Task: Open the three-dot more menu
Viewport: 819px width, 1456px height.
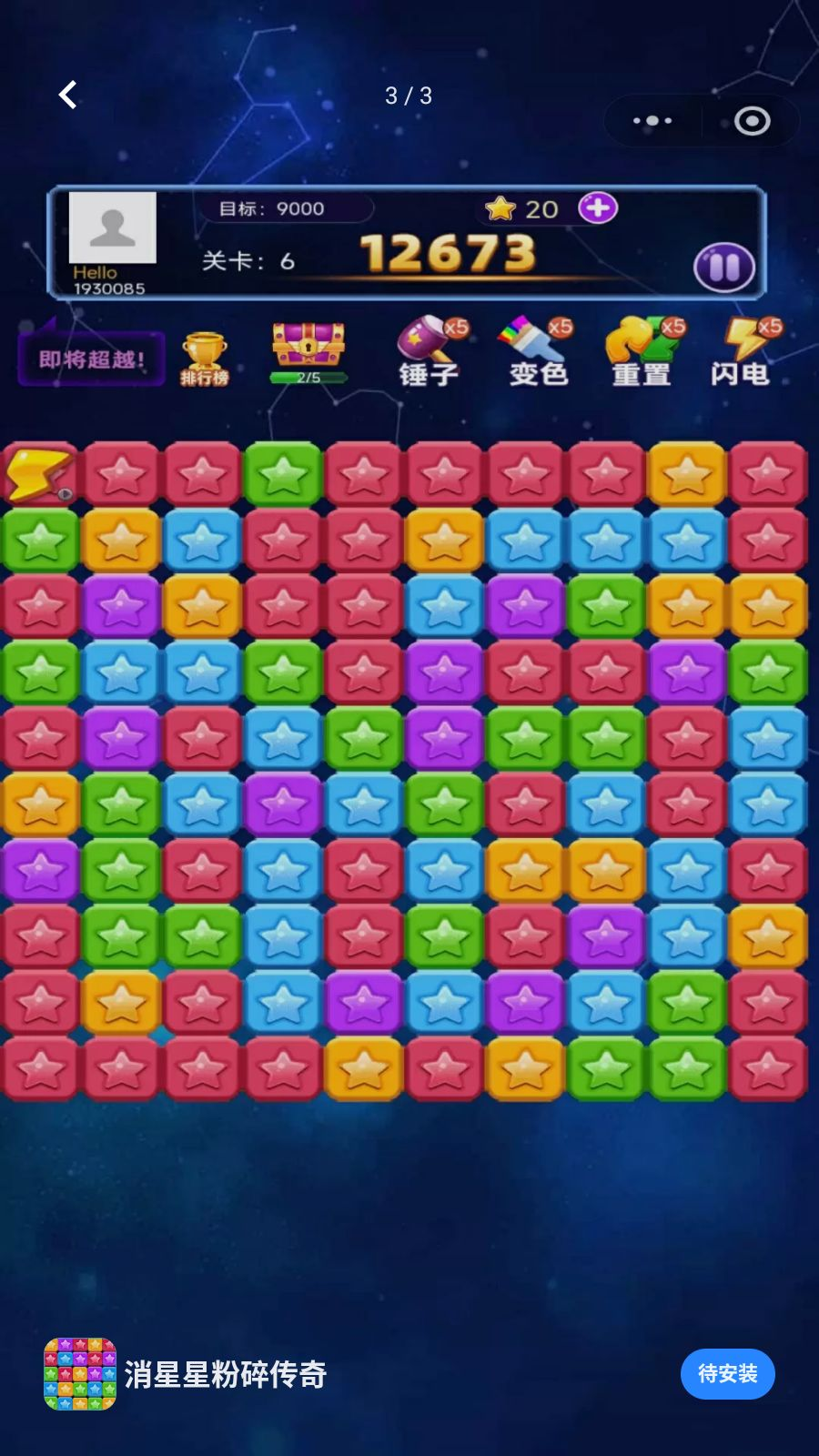Action: tap(652, 120)
